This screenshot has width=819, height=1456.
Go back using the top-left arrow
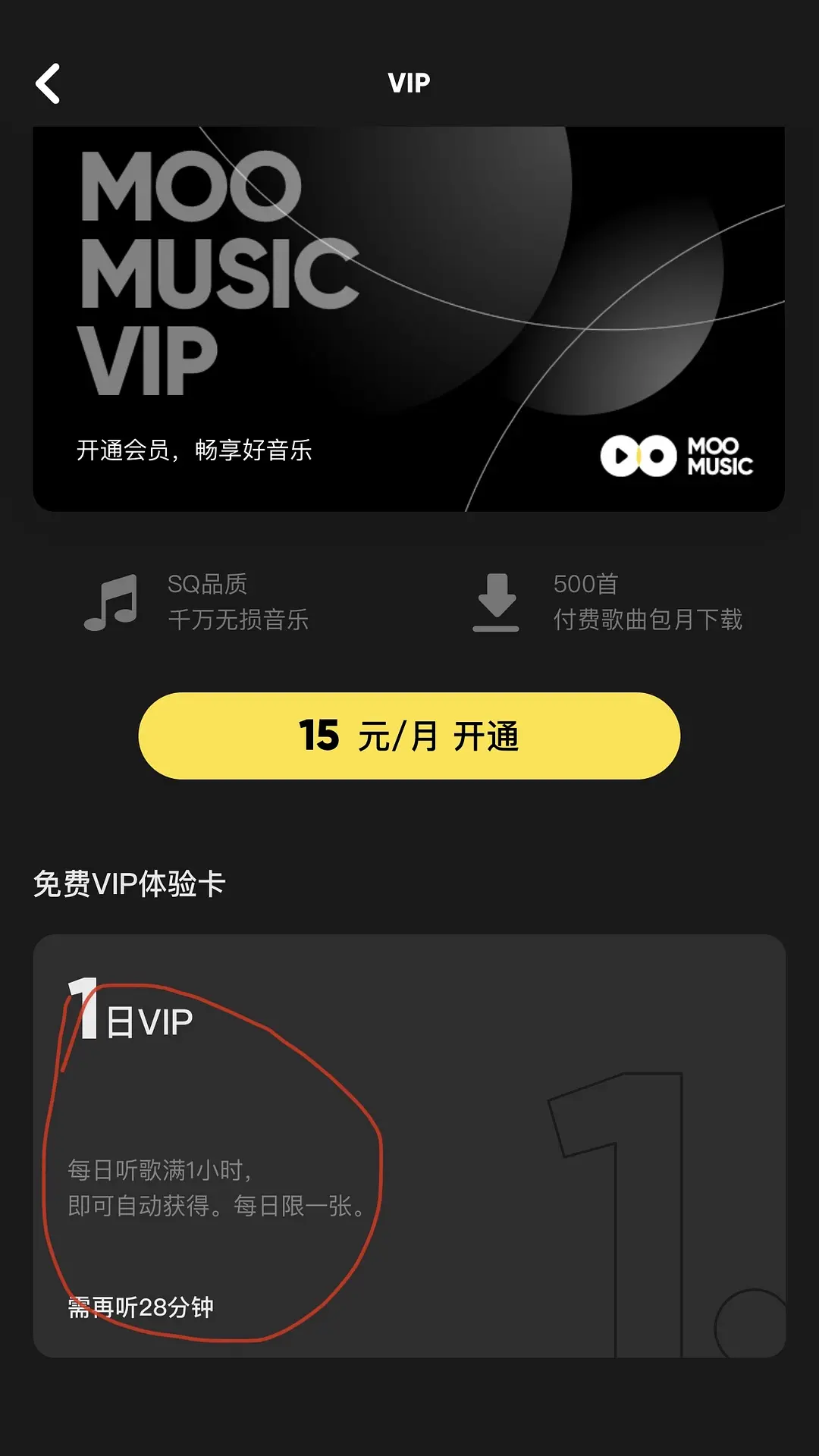tap(48, 83)
